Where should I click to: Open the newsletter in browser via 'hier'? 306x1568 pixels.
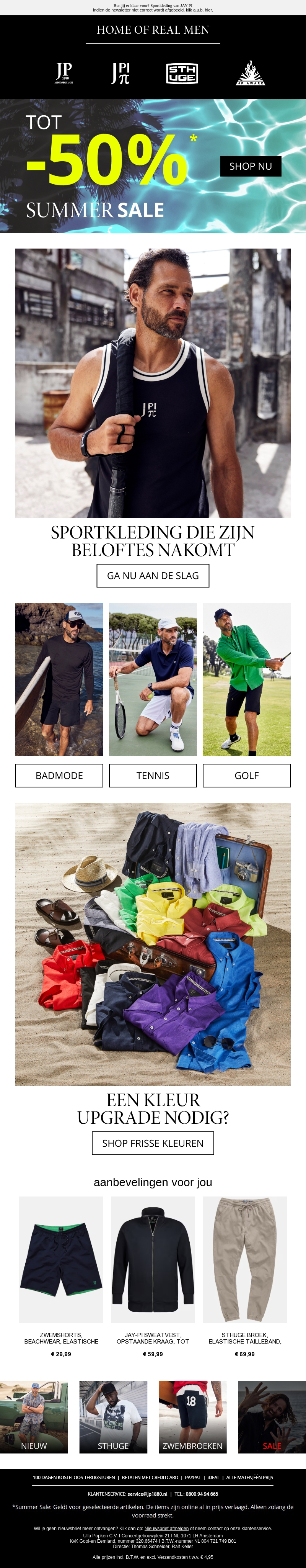click(x=209, y=10)
